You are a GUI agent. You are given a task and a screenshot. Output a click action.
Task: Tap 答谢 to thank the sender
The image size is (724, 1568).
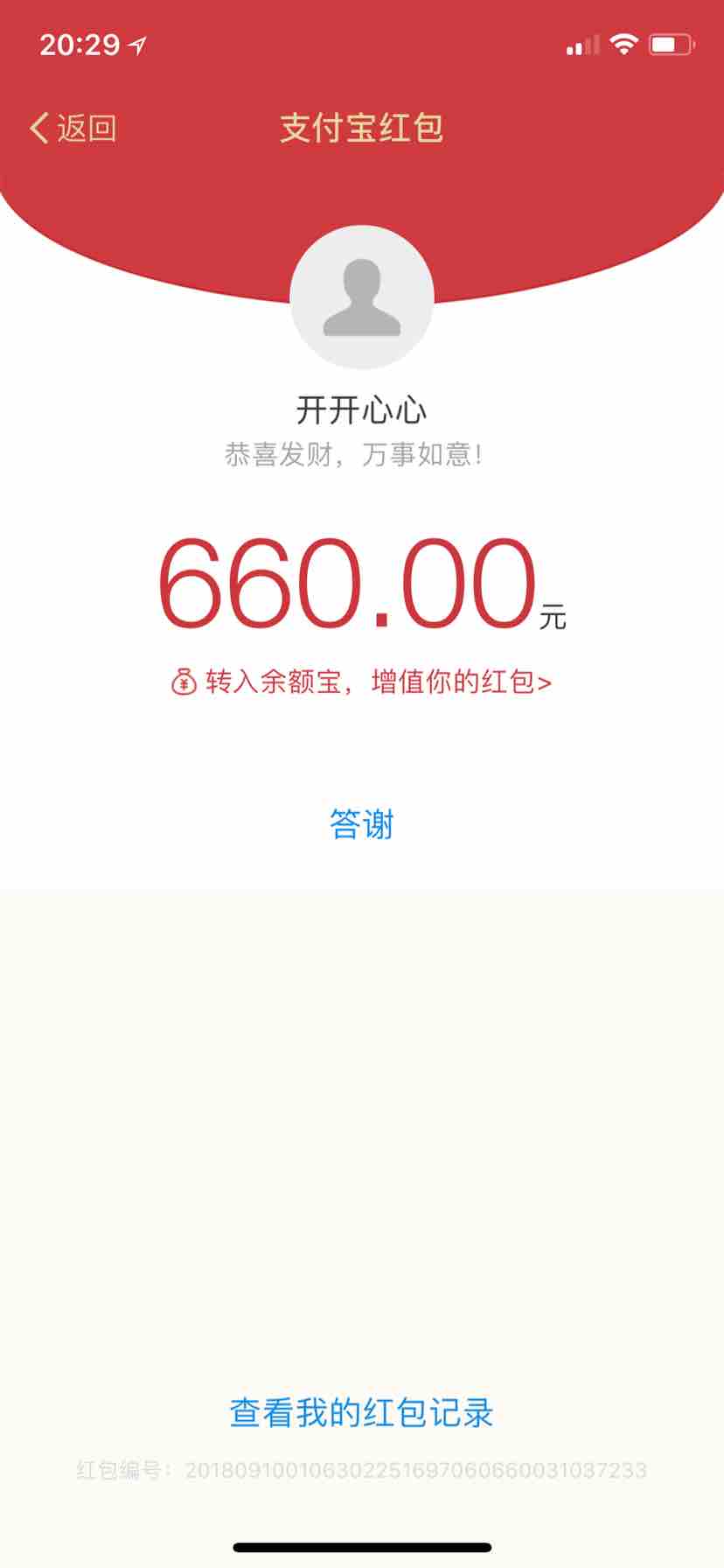pos(362,824)
